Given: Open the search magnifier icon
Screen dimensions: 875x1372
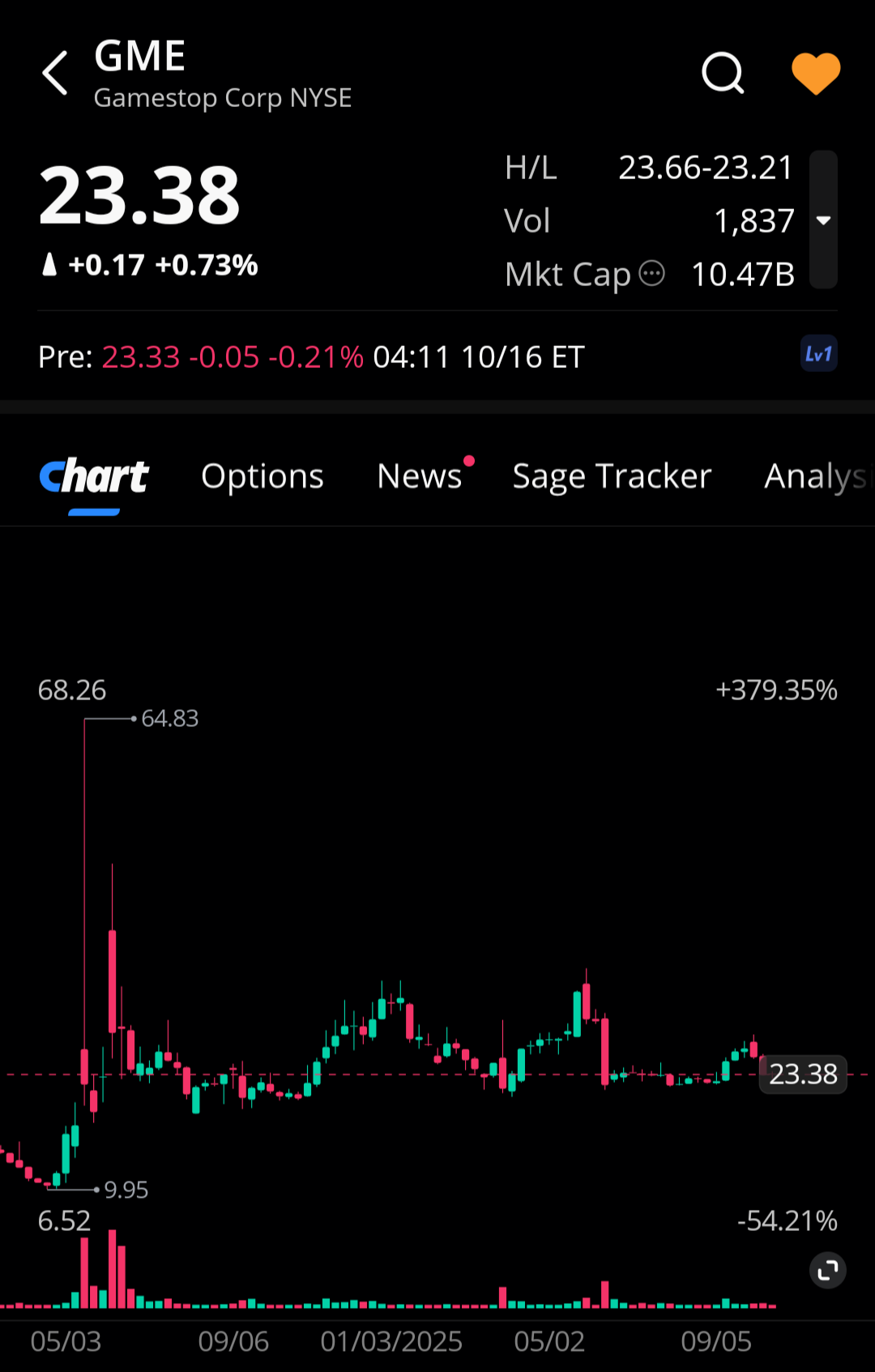Looking at the screenshot, I should [722, 74].
